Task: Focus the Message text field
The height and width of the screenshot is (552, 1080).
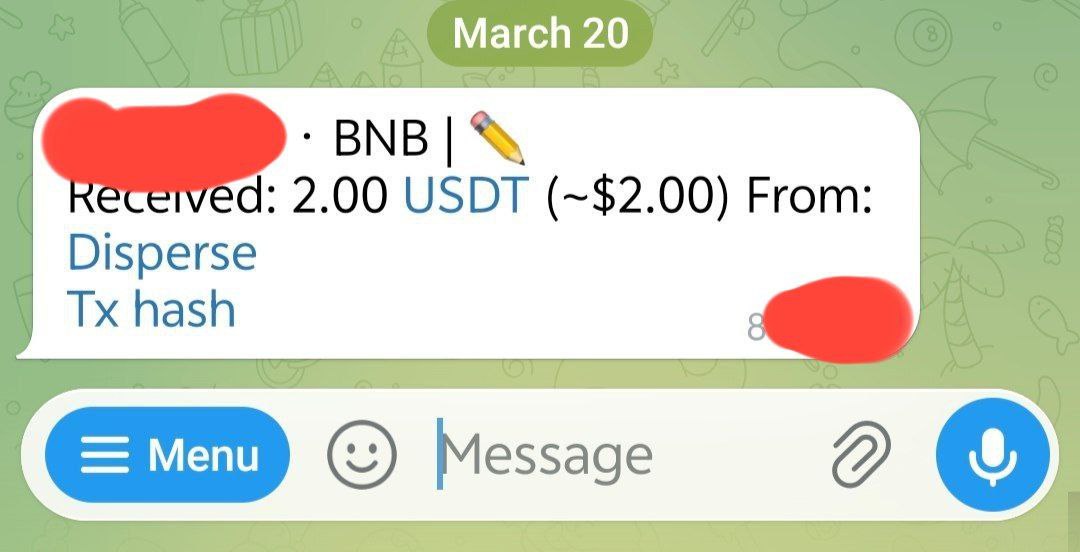Action: pyautogui.click(x=600, y=456)
